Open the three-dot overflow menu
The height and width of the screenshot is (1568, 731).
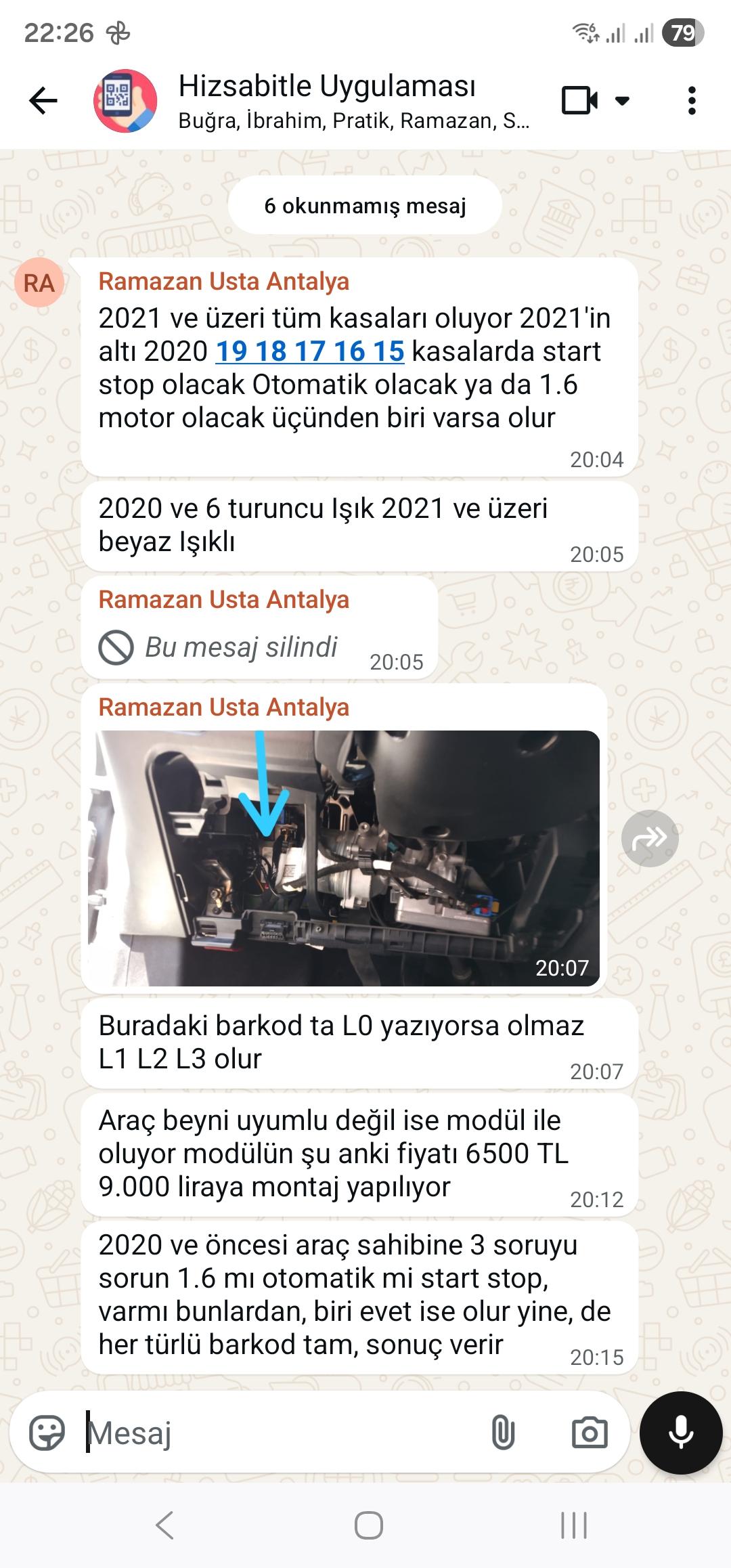(x=691, y=102)
